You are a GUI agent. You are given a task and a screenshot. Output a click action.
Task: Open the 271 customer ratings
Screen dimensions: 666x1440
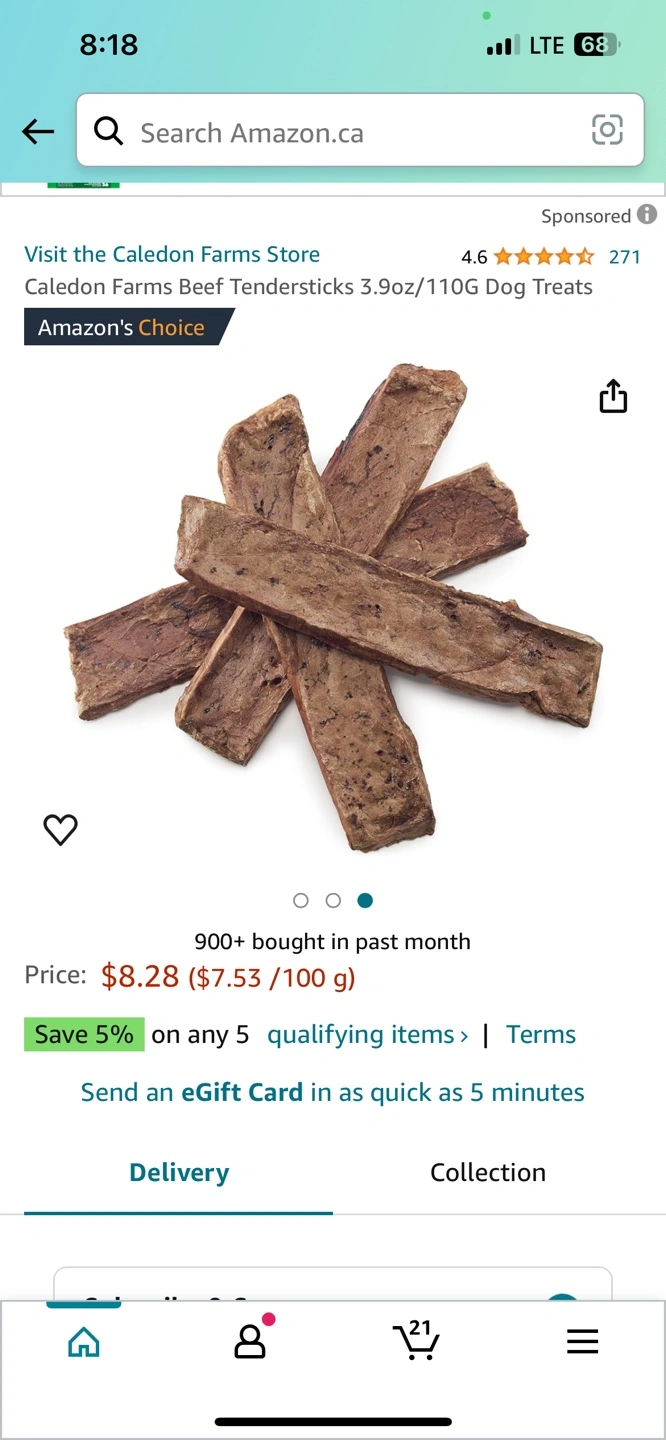point(624,257)
